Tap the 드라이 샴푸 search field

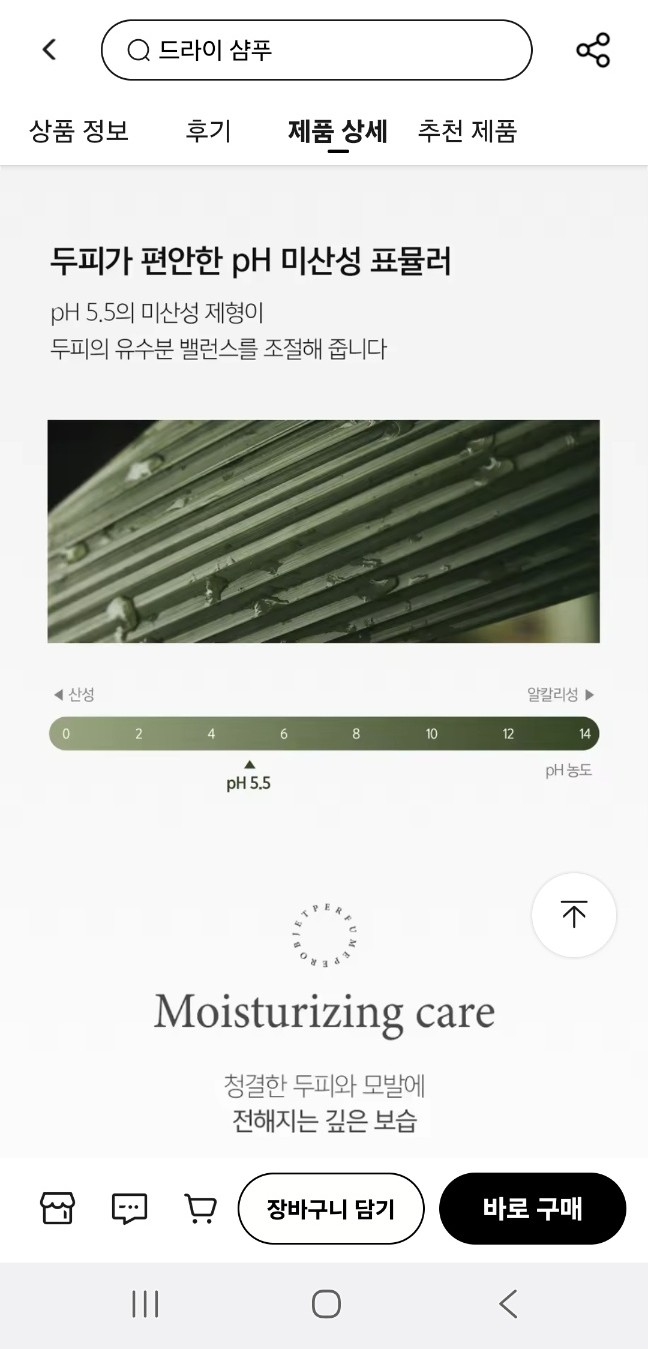(316, 50)
